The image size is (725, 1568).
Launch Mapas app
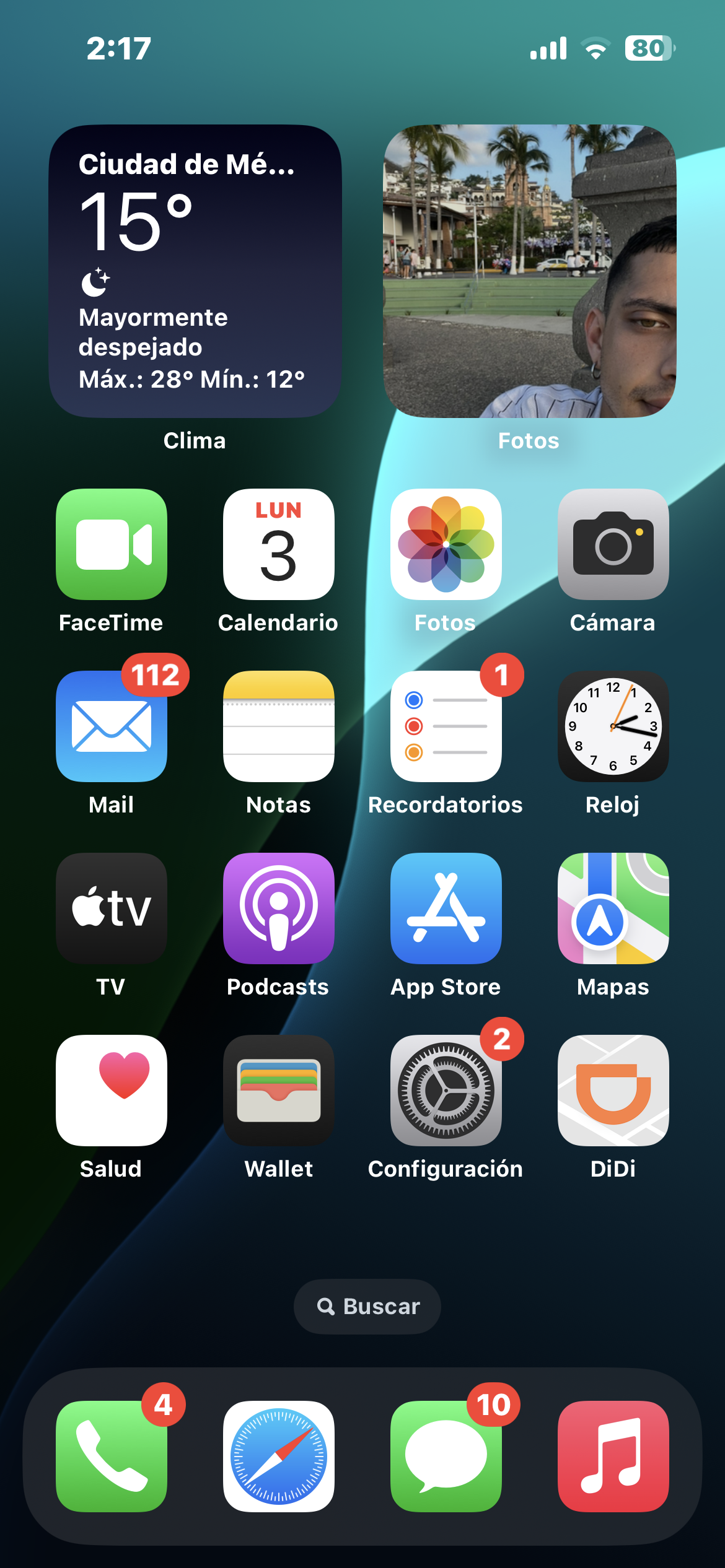[613, 908]
